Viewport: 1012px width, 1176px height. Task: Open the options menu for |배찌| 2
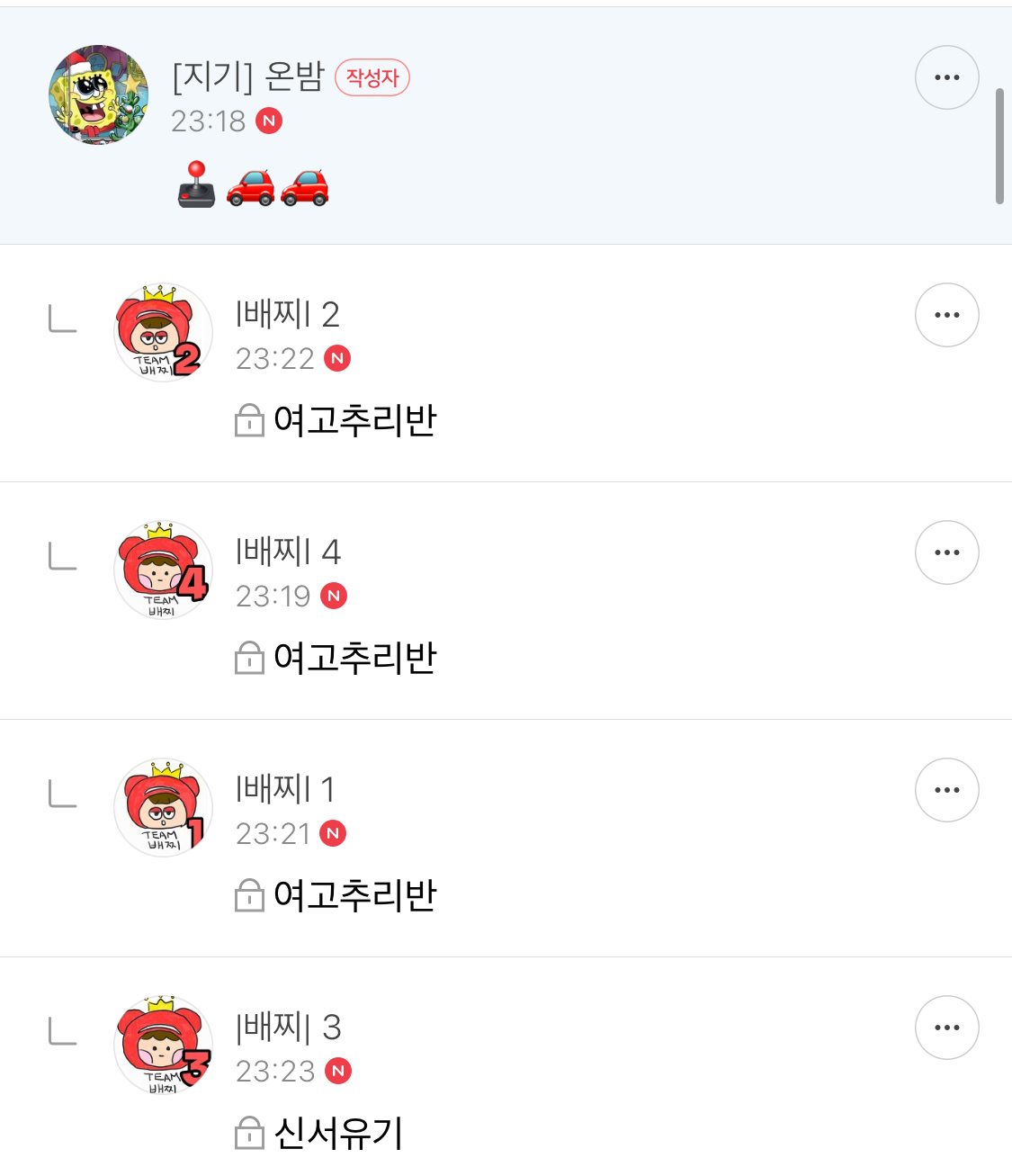coord(946,315)
